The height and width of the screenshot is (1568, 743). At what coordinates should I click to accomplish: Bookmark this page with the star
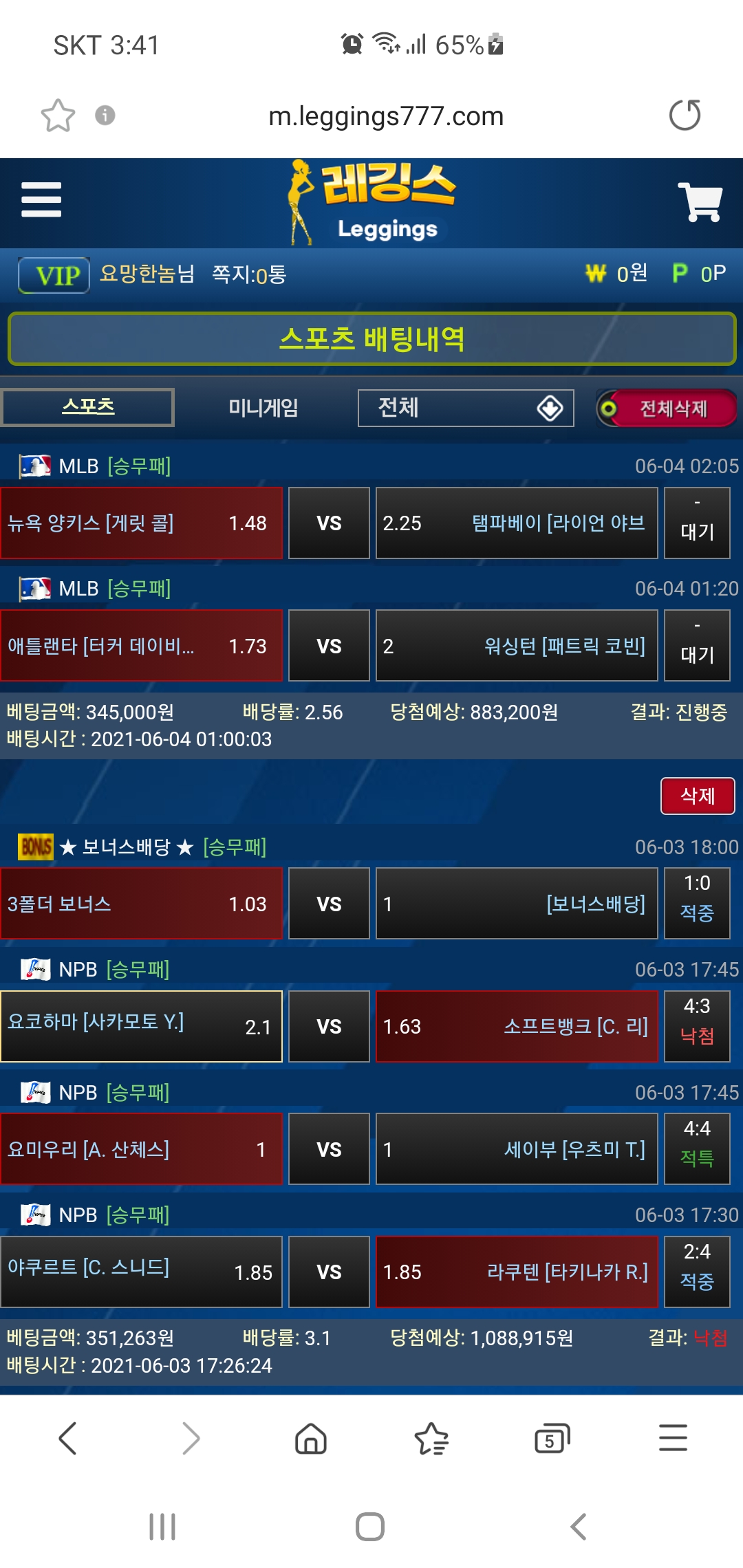[x=58, y=115]
